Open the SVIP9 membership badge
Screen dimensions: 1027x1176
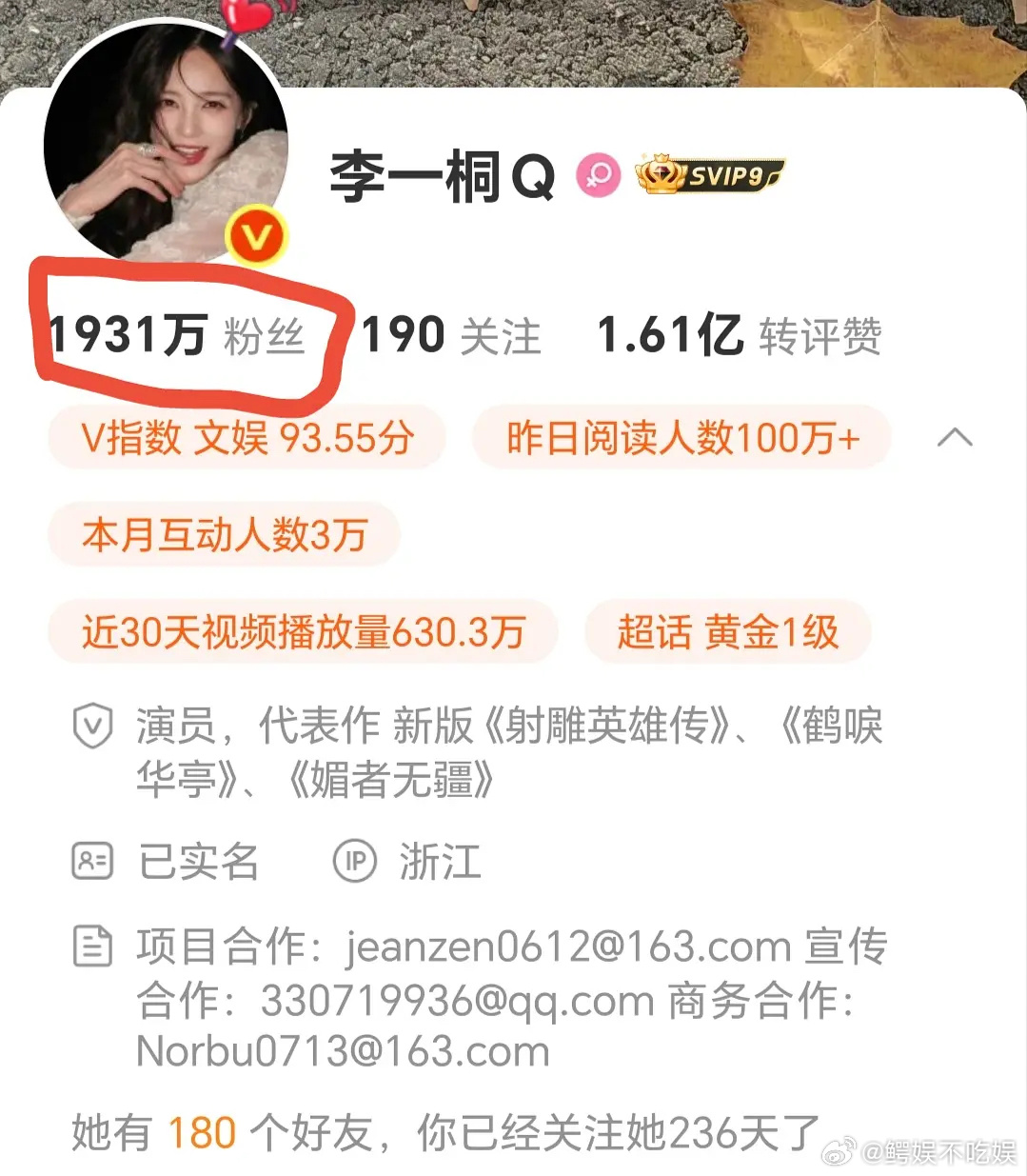(x=709, y=173)
